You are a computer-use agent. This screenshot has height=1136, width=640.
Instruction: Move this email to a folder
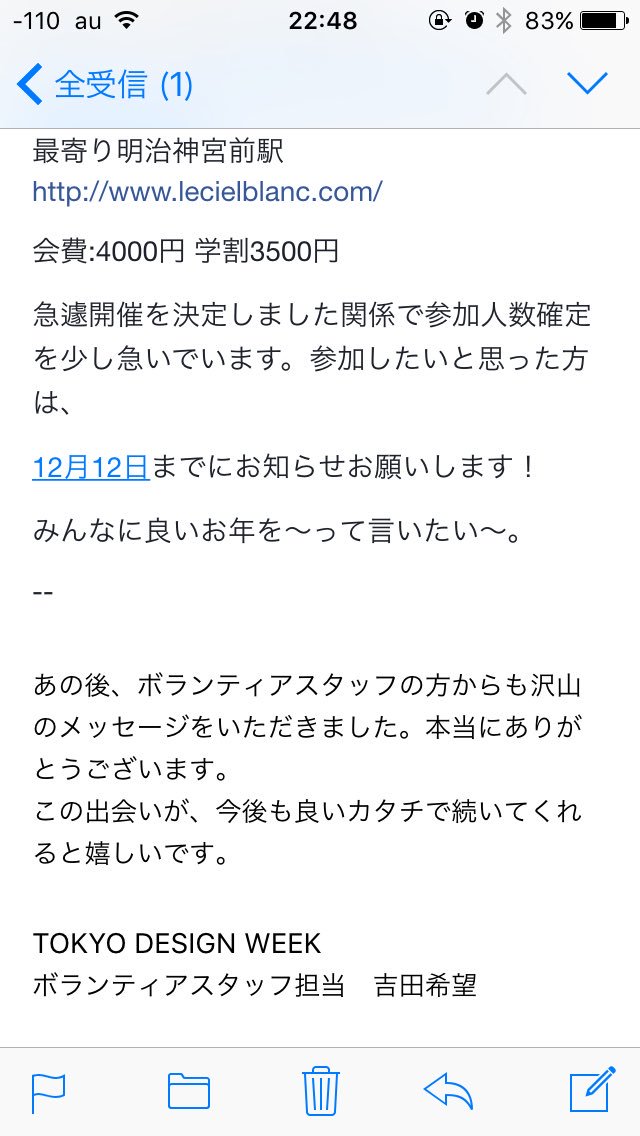click(x=188, y=1091)
